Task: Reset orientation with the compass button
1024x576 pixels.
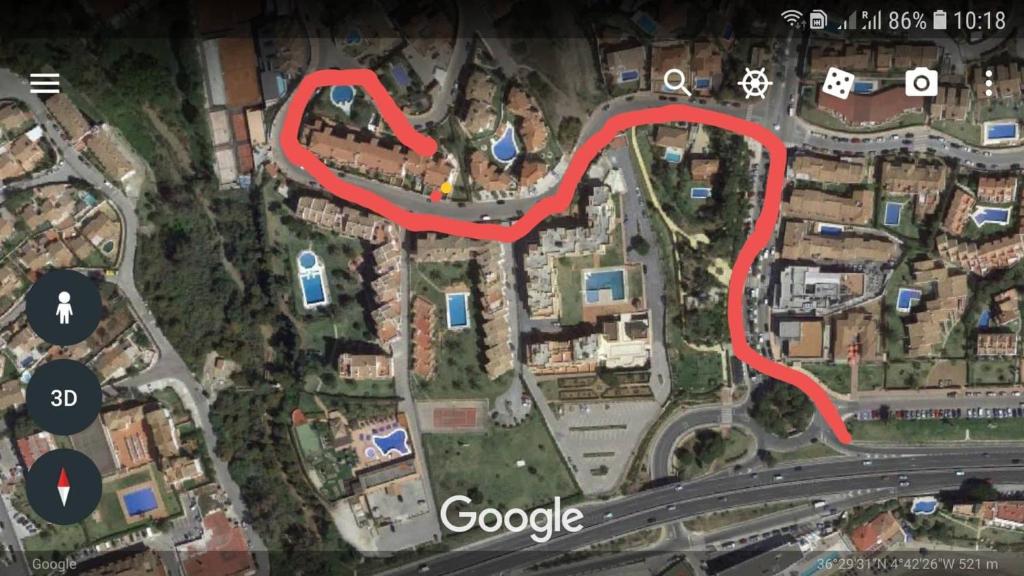Action: (x=64, y=487)
